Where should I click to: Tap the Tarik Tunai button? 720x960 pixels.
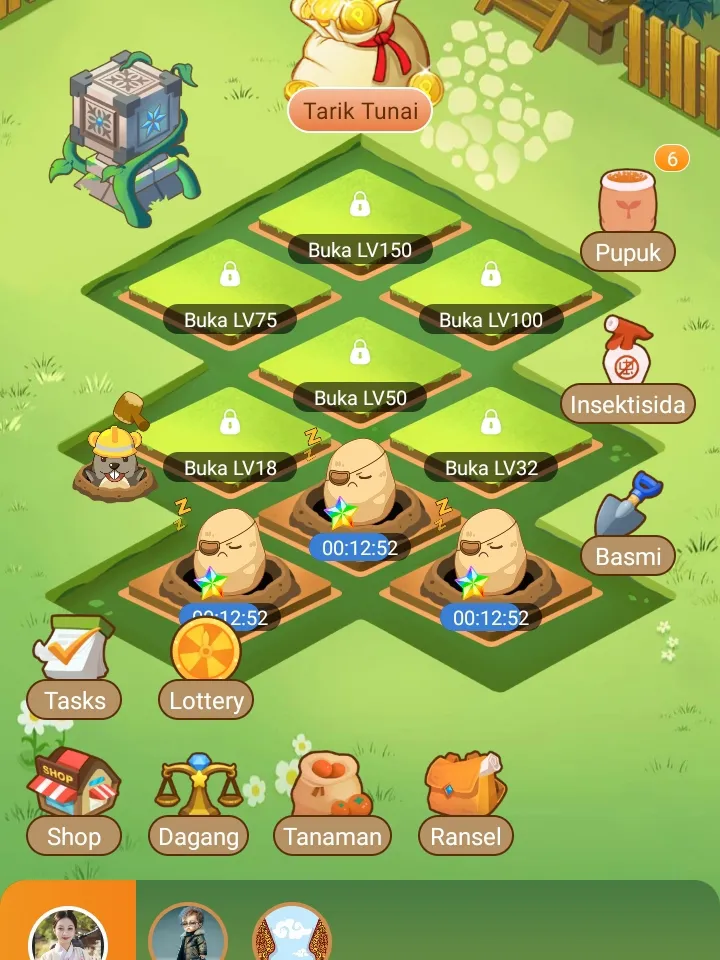(x=360, y=110)
